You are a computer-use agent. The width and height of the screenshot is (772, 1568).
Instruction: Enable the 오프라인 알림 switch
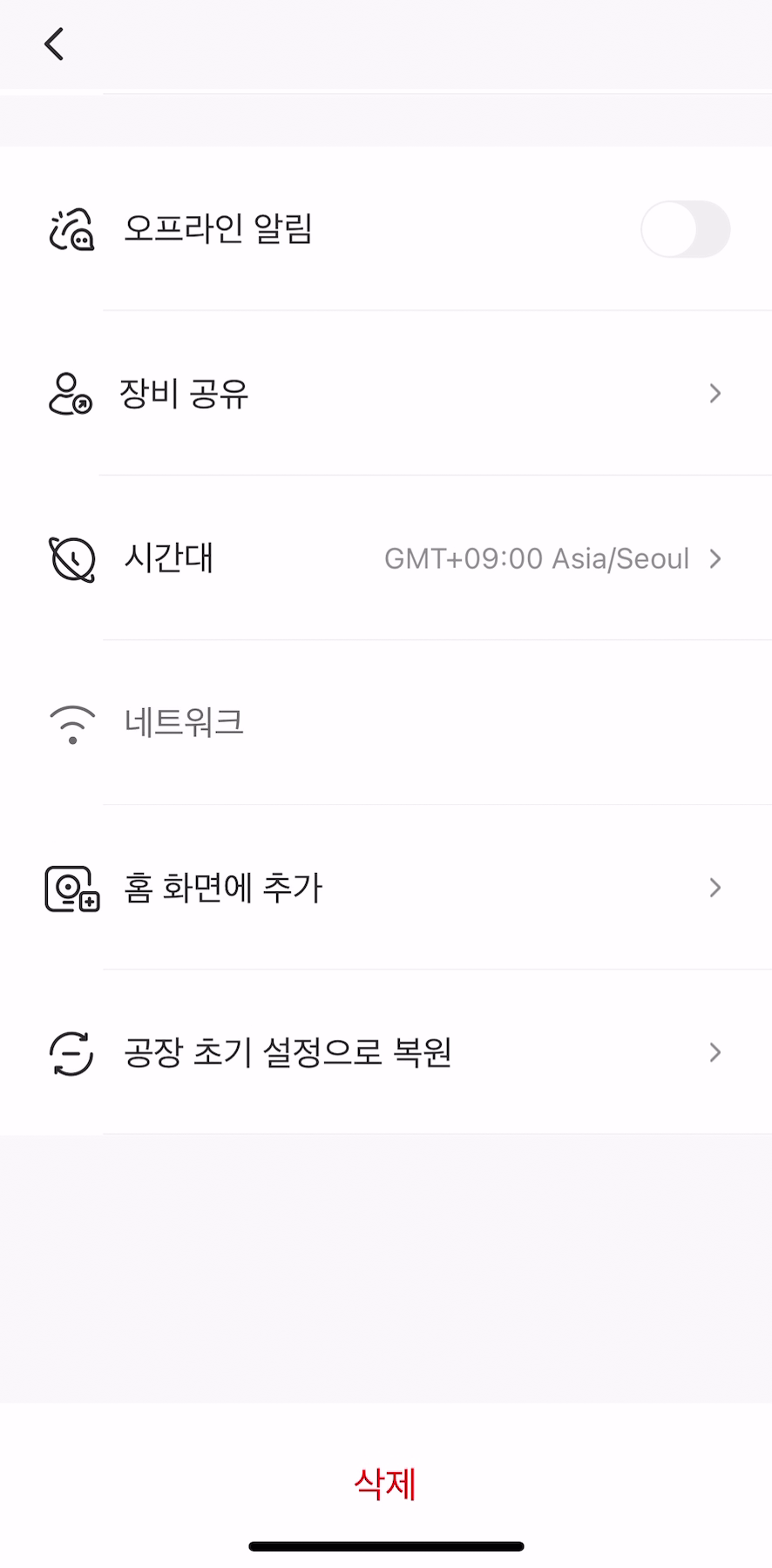tap(686, 229)
